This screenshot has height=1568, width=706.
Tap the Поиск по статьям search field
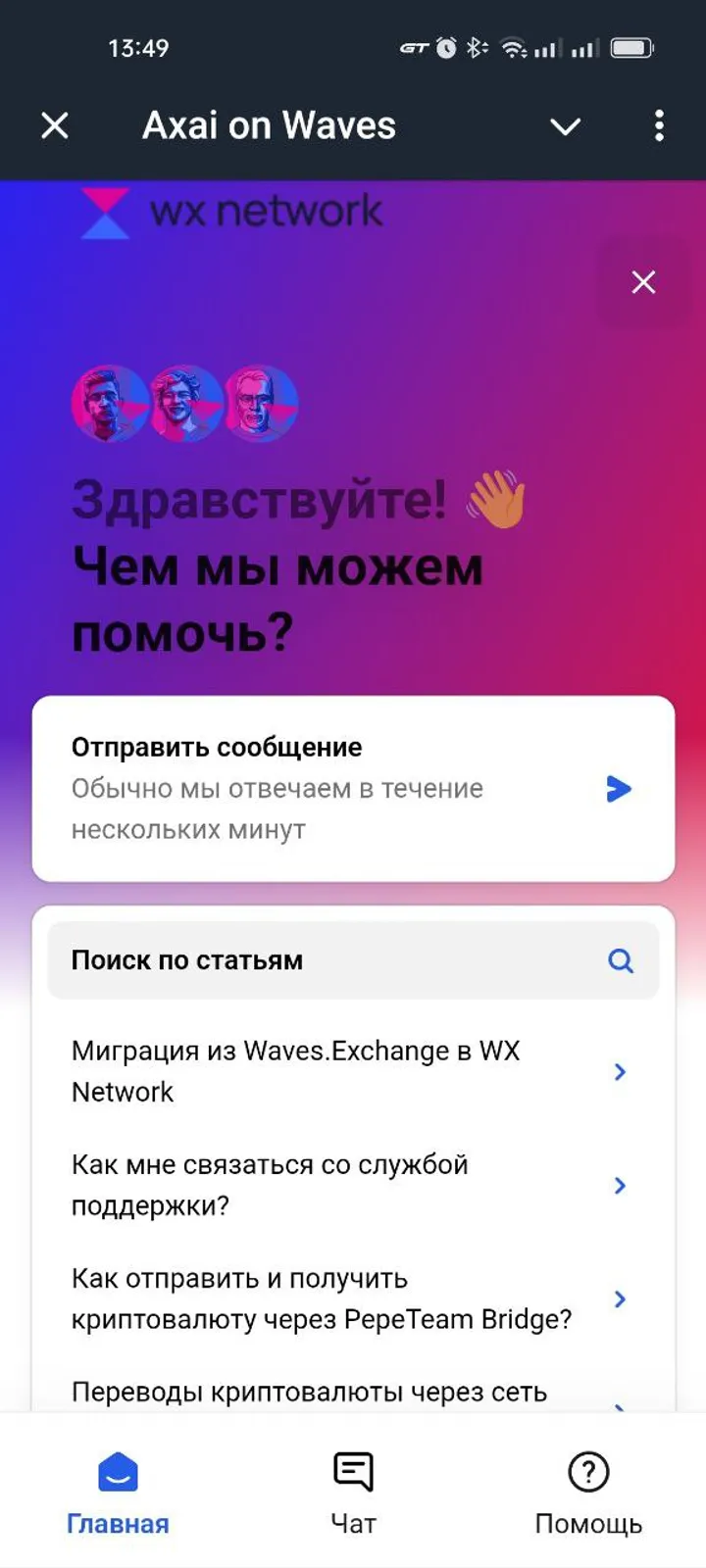coord(294,960)
